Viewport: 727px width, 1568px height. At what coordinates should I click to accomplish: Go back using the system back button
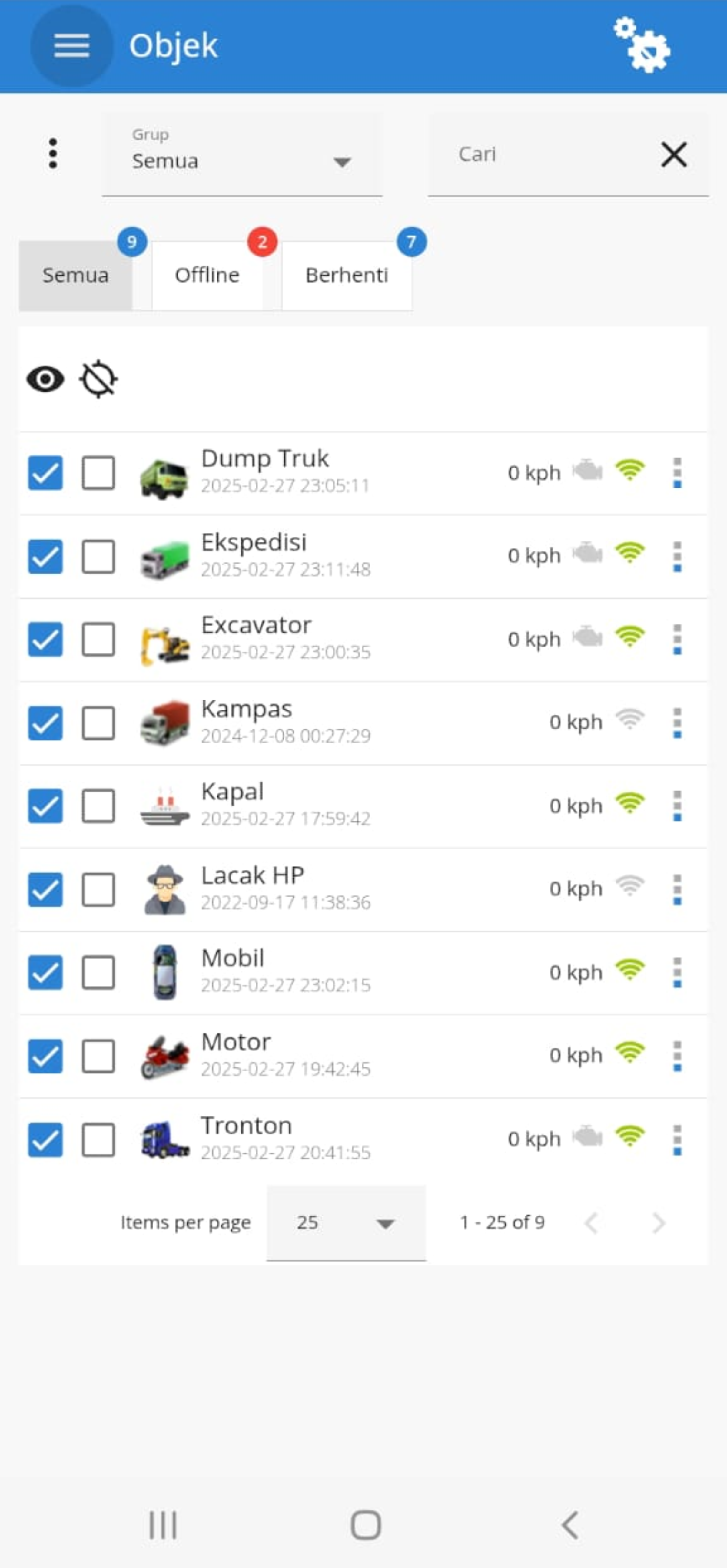point(570,1525)
